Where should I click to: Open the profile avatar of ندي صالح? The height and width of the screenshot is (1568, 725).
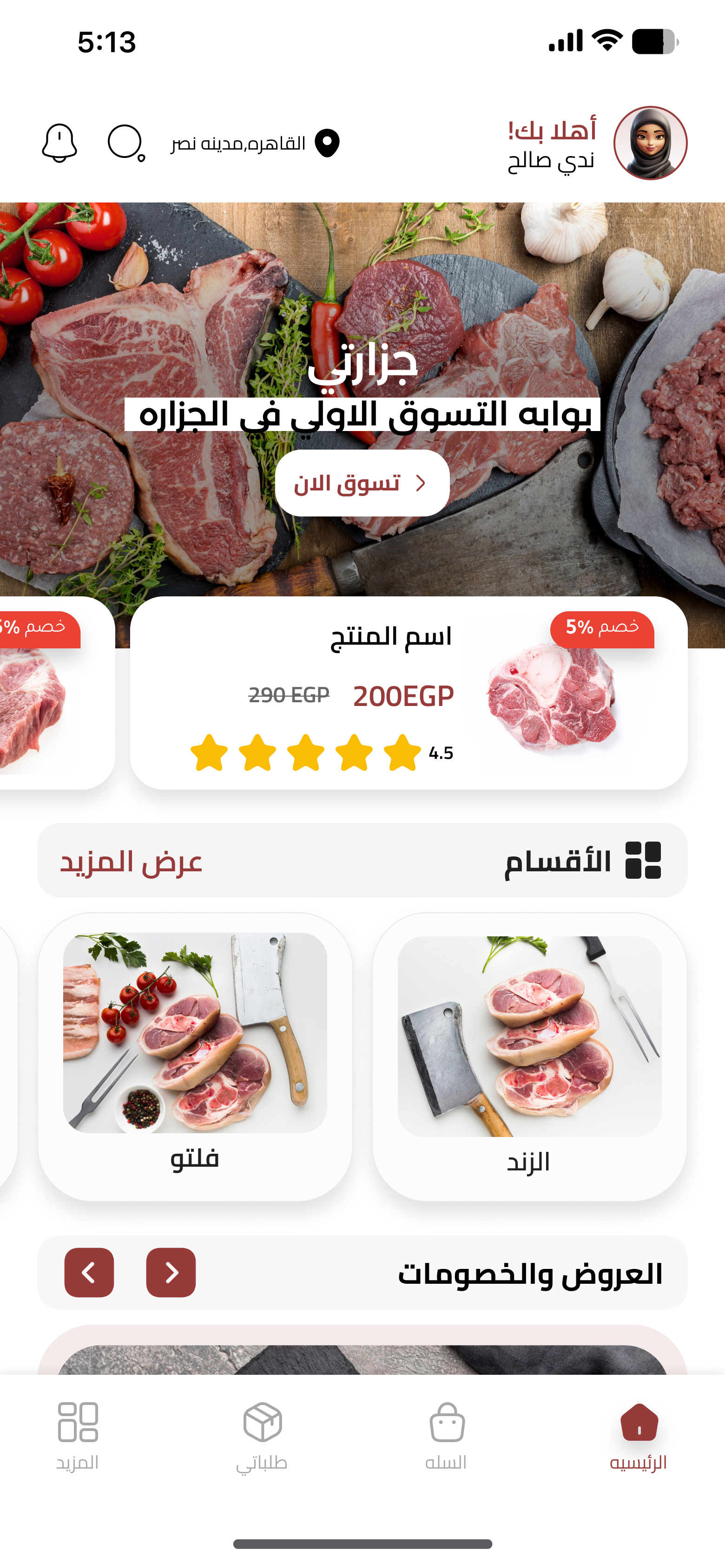pos(650,143)
